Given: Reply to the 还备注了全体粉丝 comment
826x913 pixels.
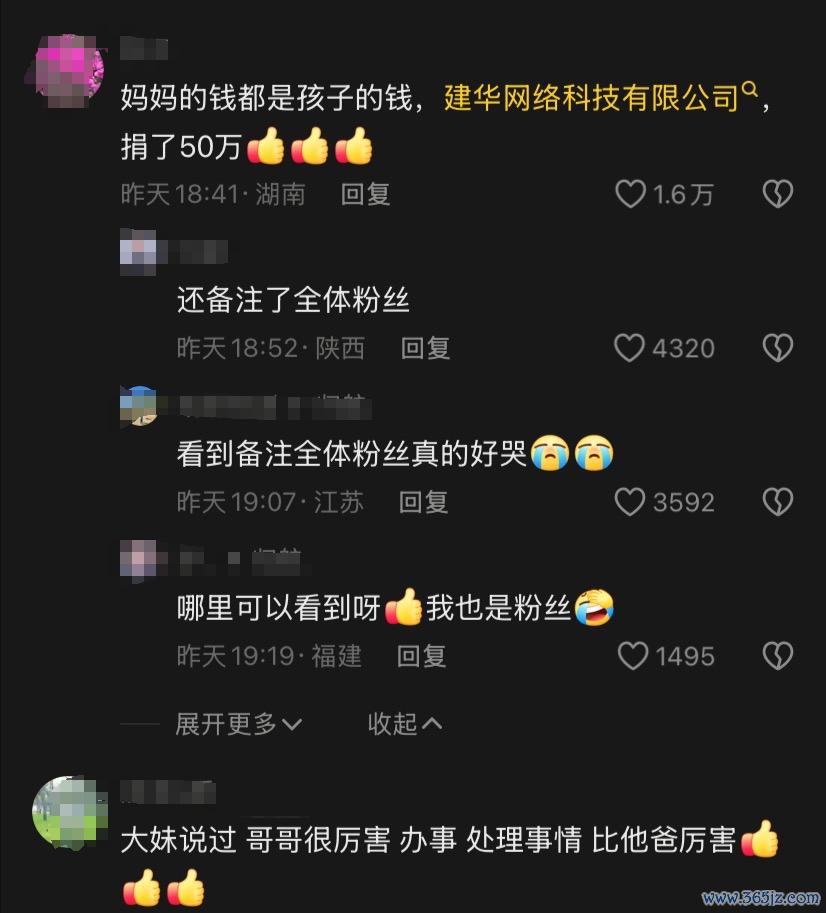Looking at the screenshot, I should 425,348.
